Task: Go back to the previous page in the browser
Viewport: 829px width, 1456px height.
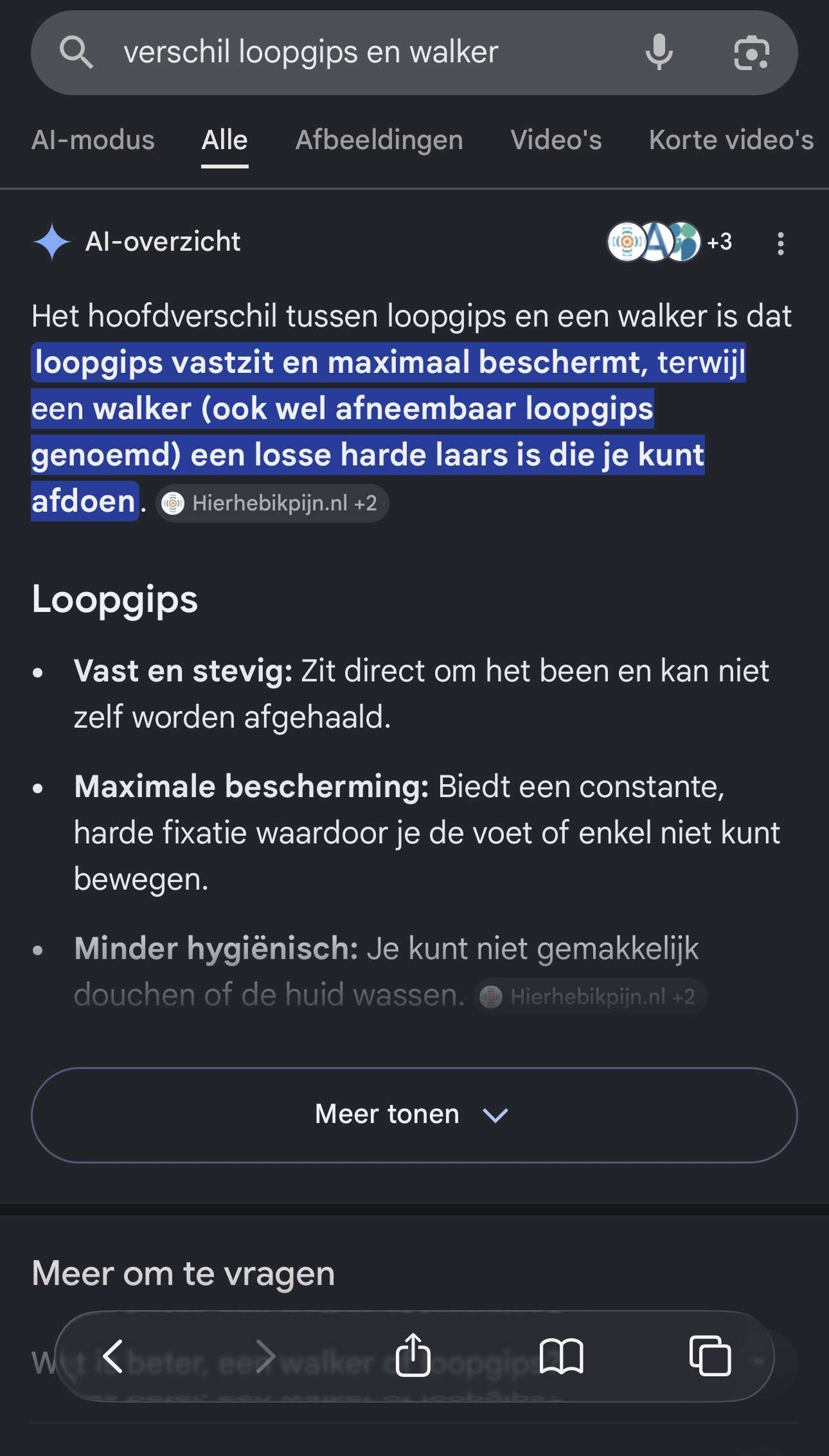Action: coord(114,1356)
